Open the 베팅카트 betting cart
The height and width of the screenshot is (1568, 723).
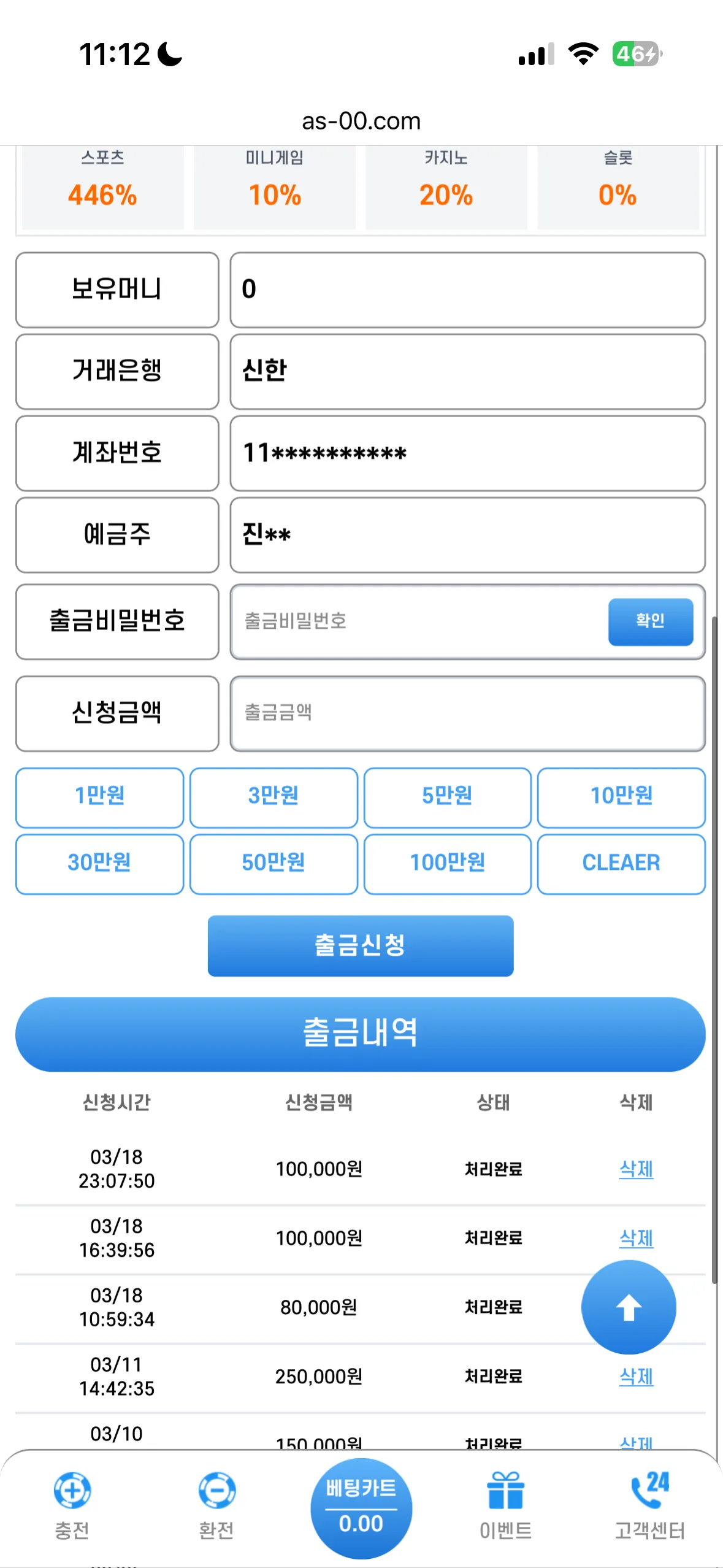coord(361,1508)
